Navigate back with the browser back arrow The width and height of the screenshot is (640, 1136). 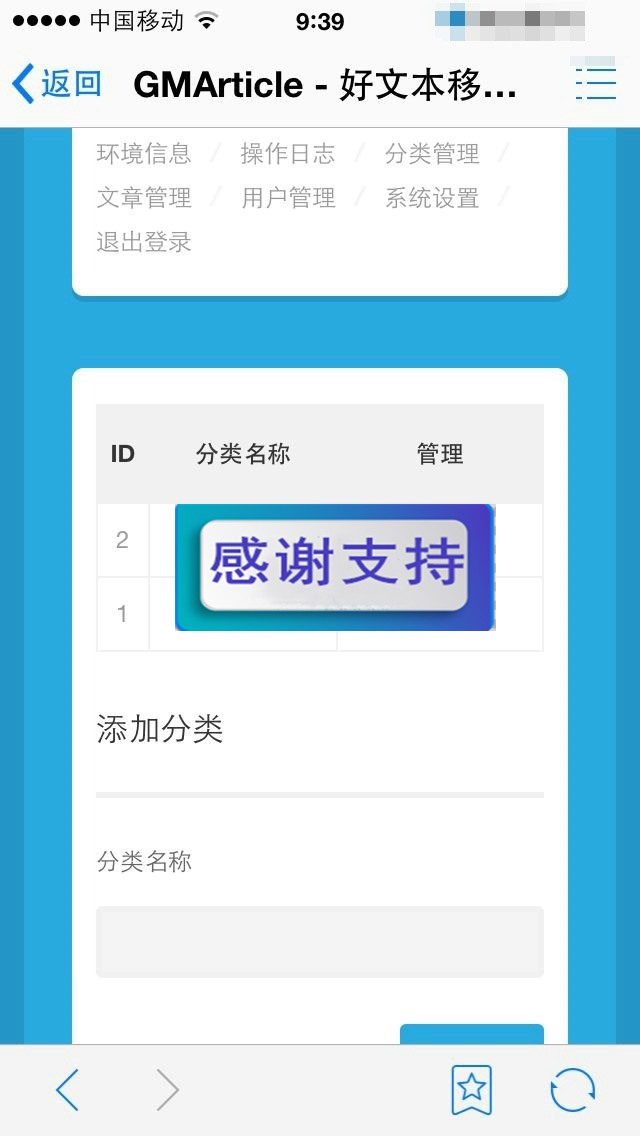(67, 1089)
